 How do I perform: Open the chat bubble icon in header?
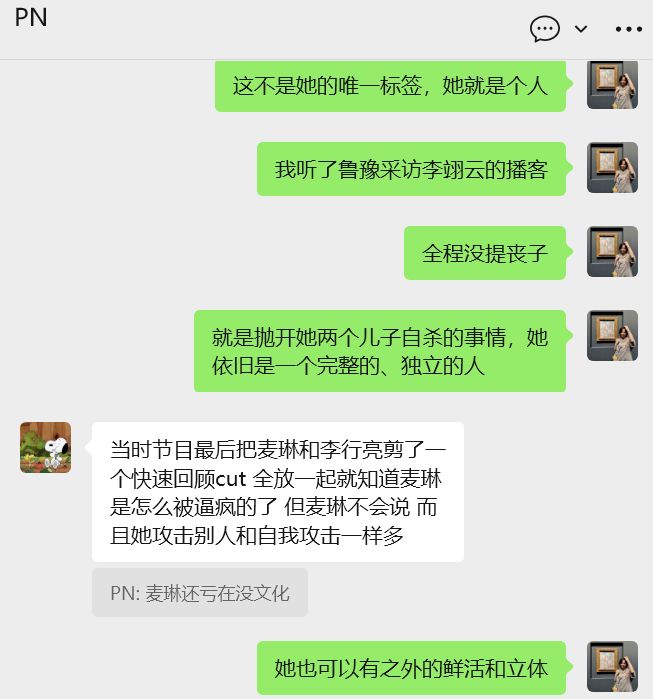coord(545,28)
